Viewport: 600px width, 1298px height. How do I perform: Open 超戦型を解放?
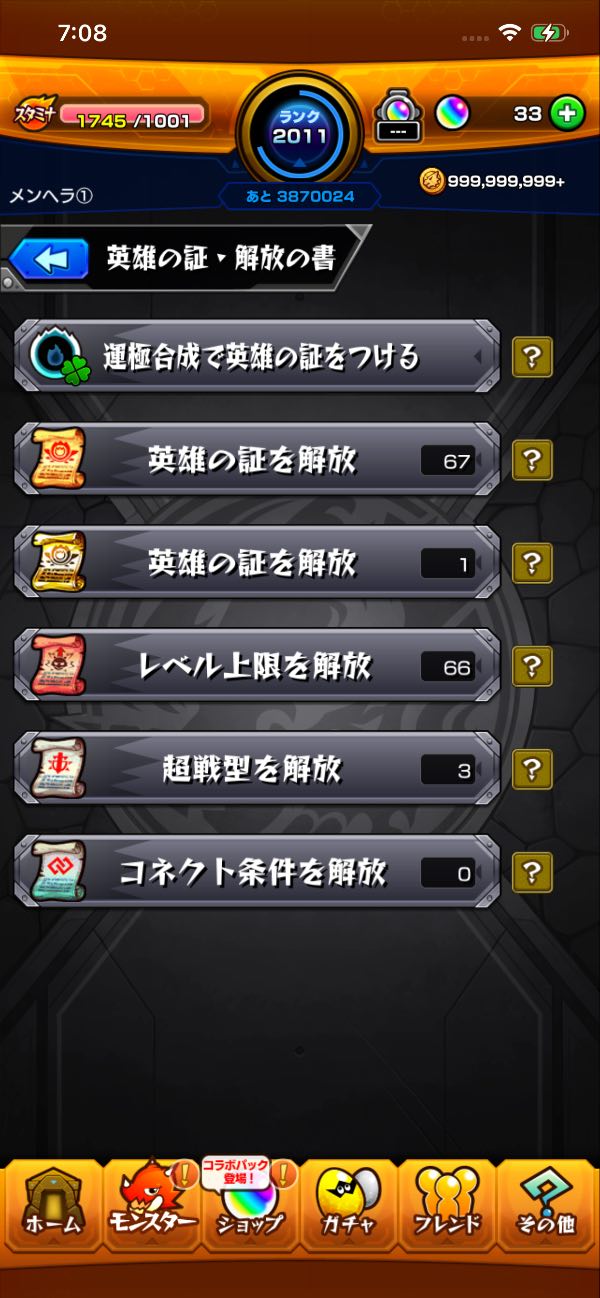pyautogui.click(x=256, y=769)
